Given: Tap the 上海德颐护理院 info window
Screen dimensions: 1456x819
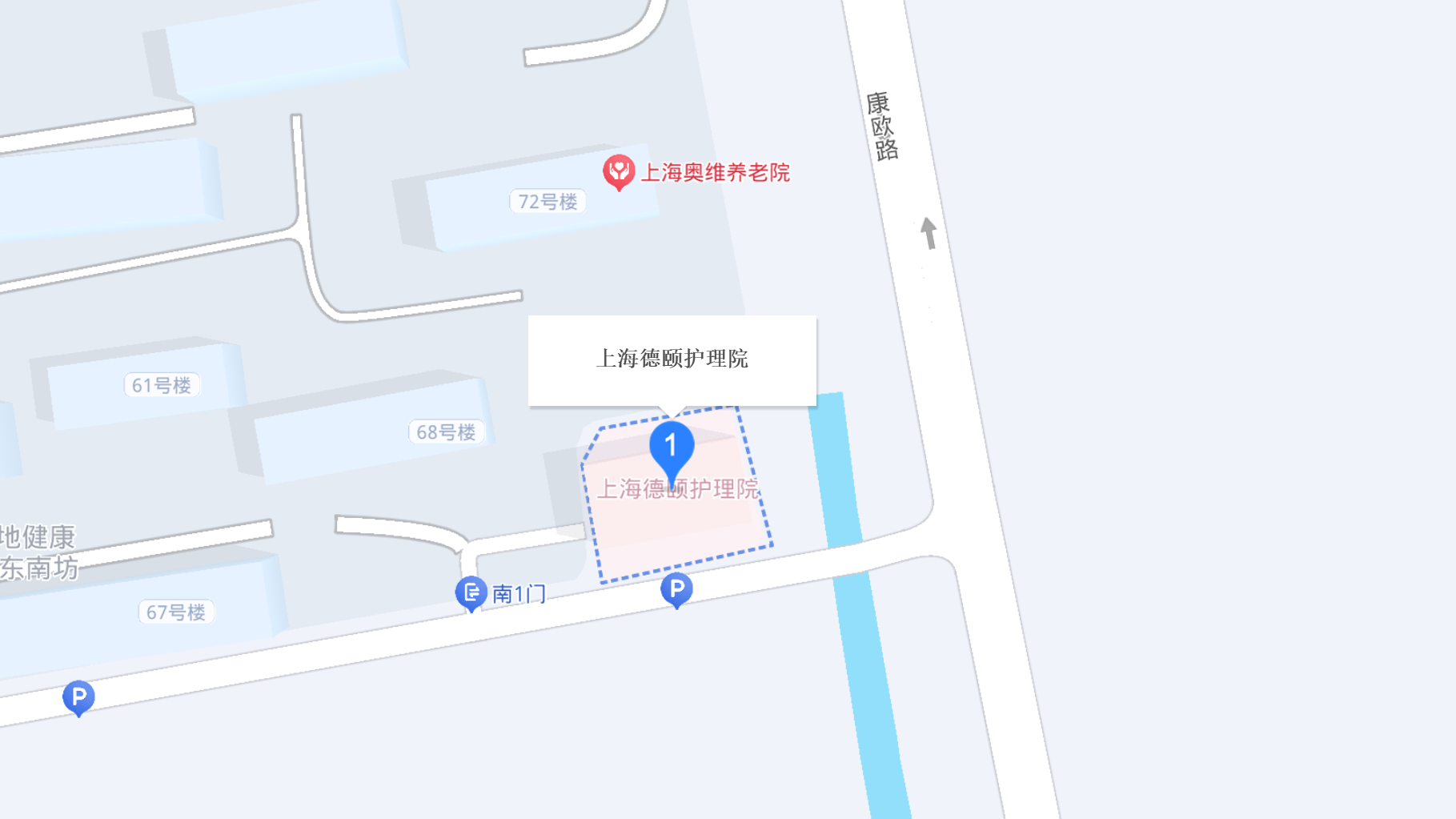Looking at the screenshot, I should [x=672, y=359].
